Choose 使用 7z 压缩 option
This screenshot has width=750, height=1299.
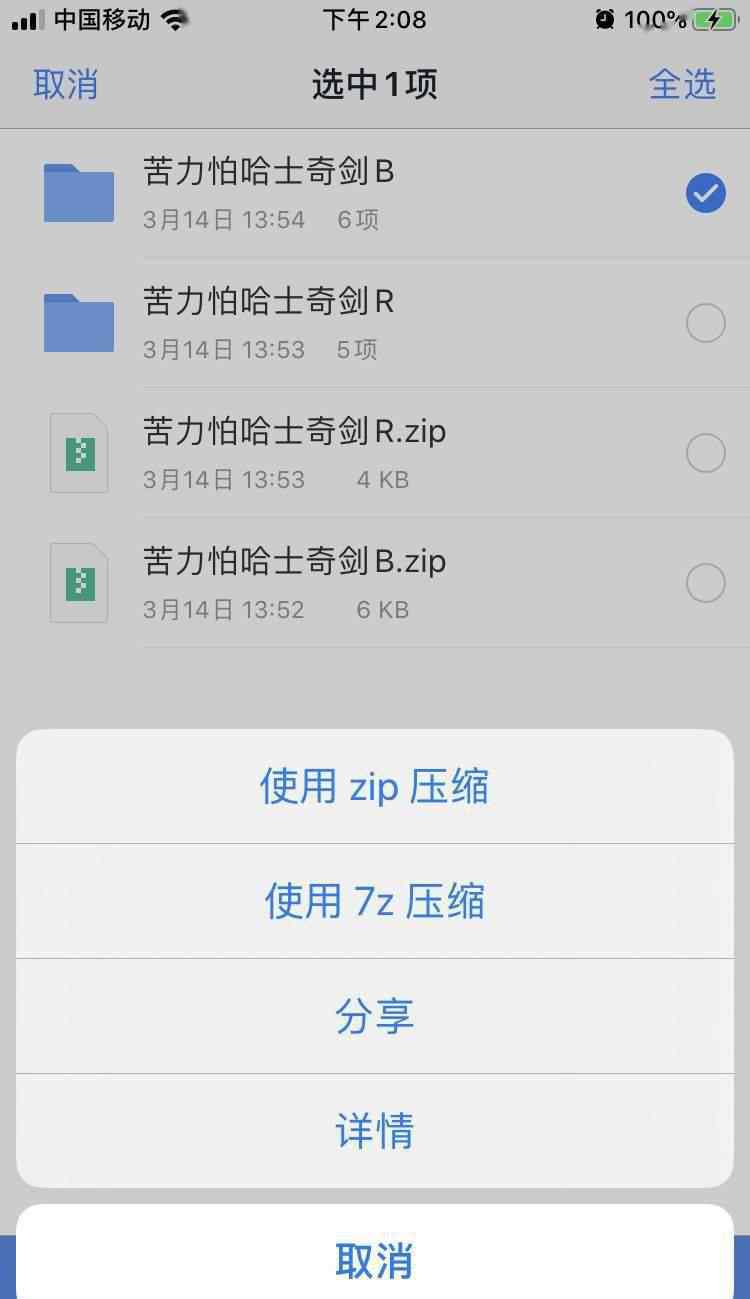coord(375,901)
